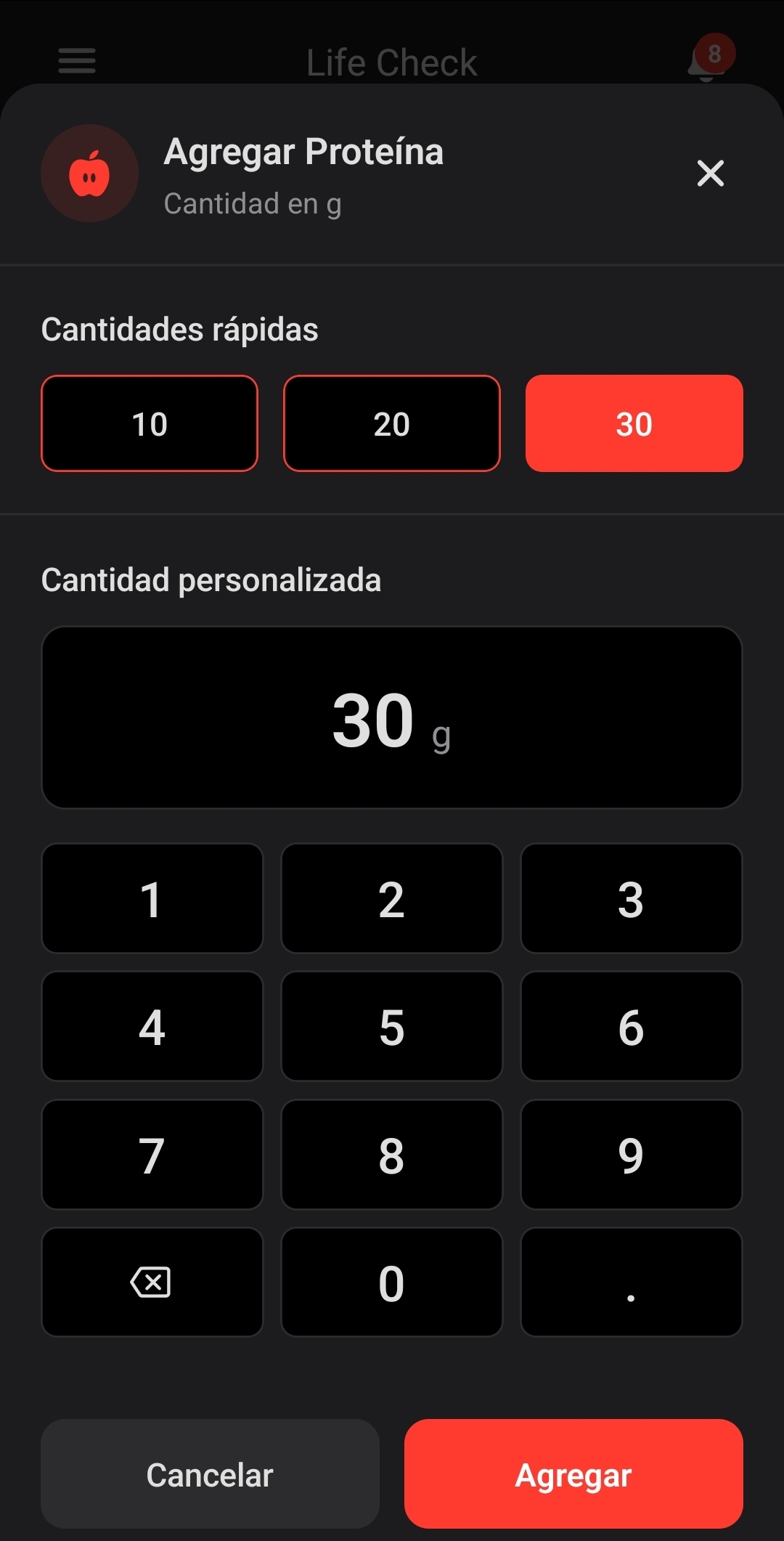784x1541 pixels.
Task: Select the 20 gram quick amount
Action: click(x=392, y=424)
